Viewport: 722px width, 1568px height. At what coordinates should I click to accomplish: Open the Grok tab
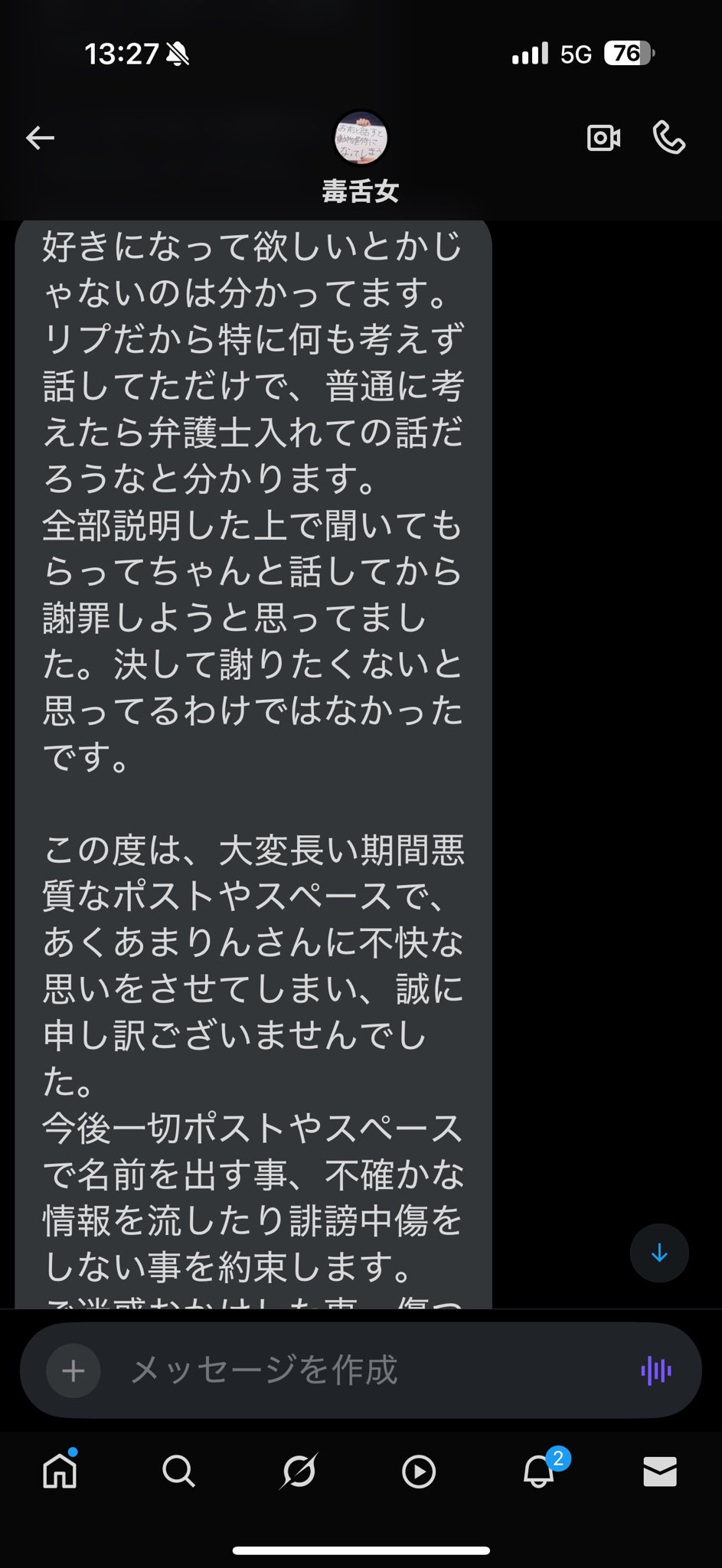(299, 1471)
